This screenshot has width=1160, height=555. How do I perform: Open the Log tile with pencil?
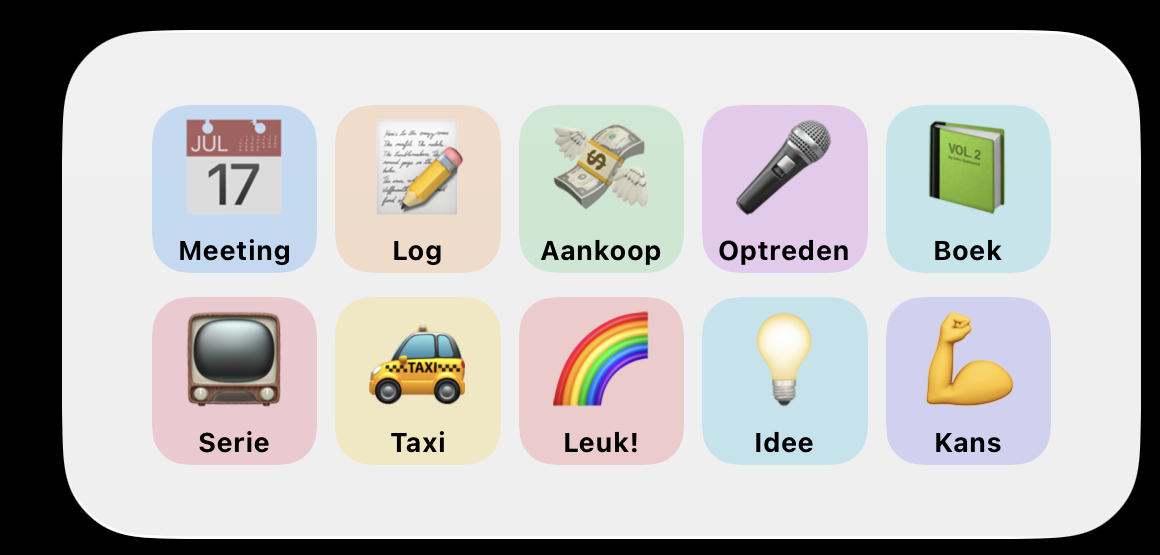(x=417, y=188)
